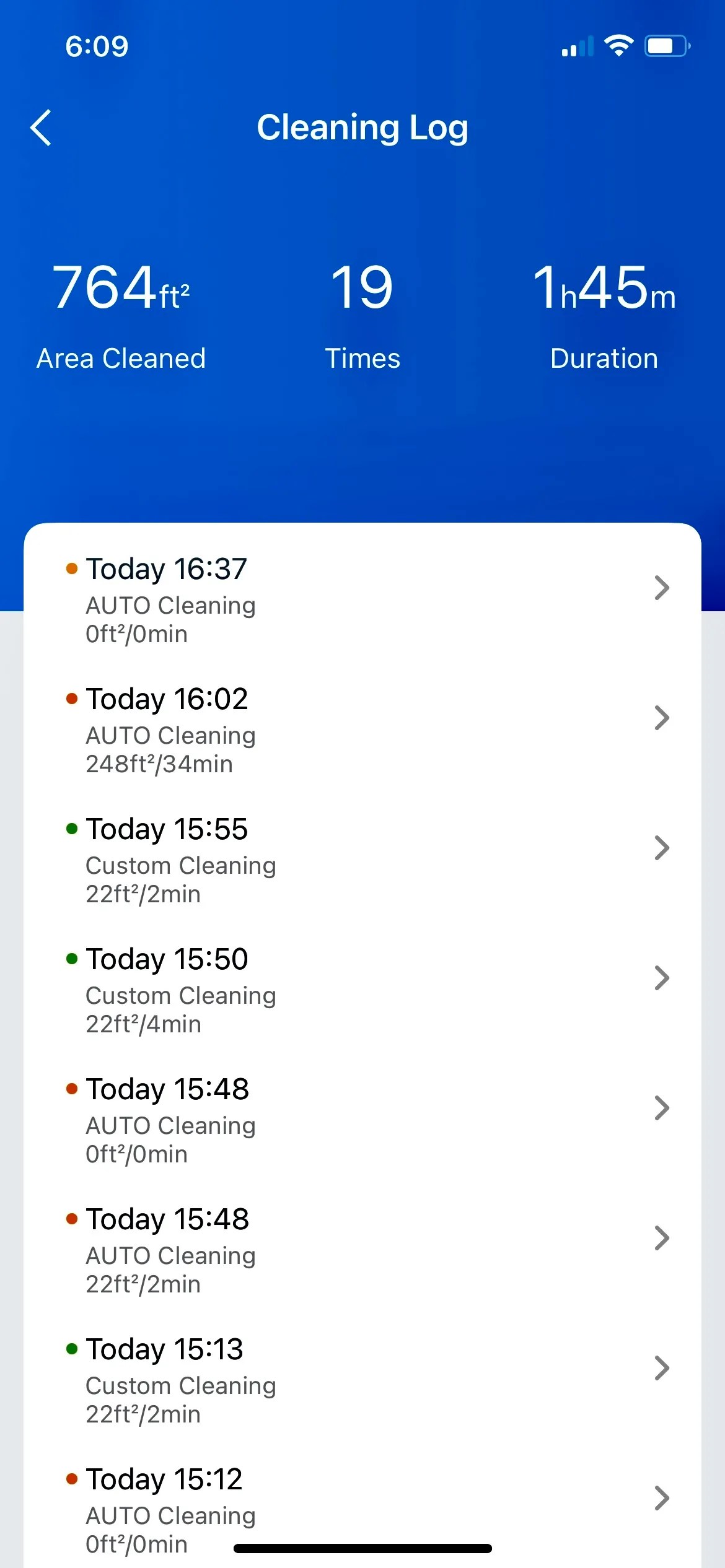The width and height of the screenshot is (725, 1568).
Task: Tap the red status dot beside Today 15:48
Action: point(72,1089)
